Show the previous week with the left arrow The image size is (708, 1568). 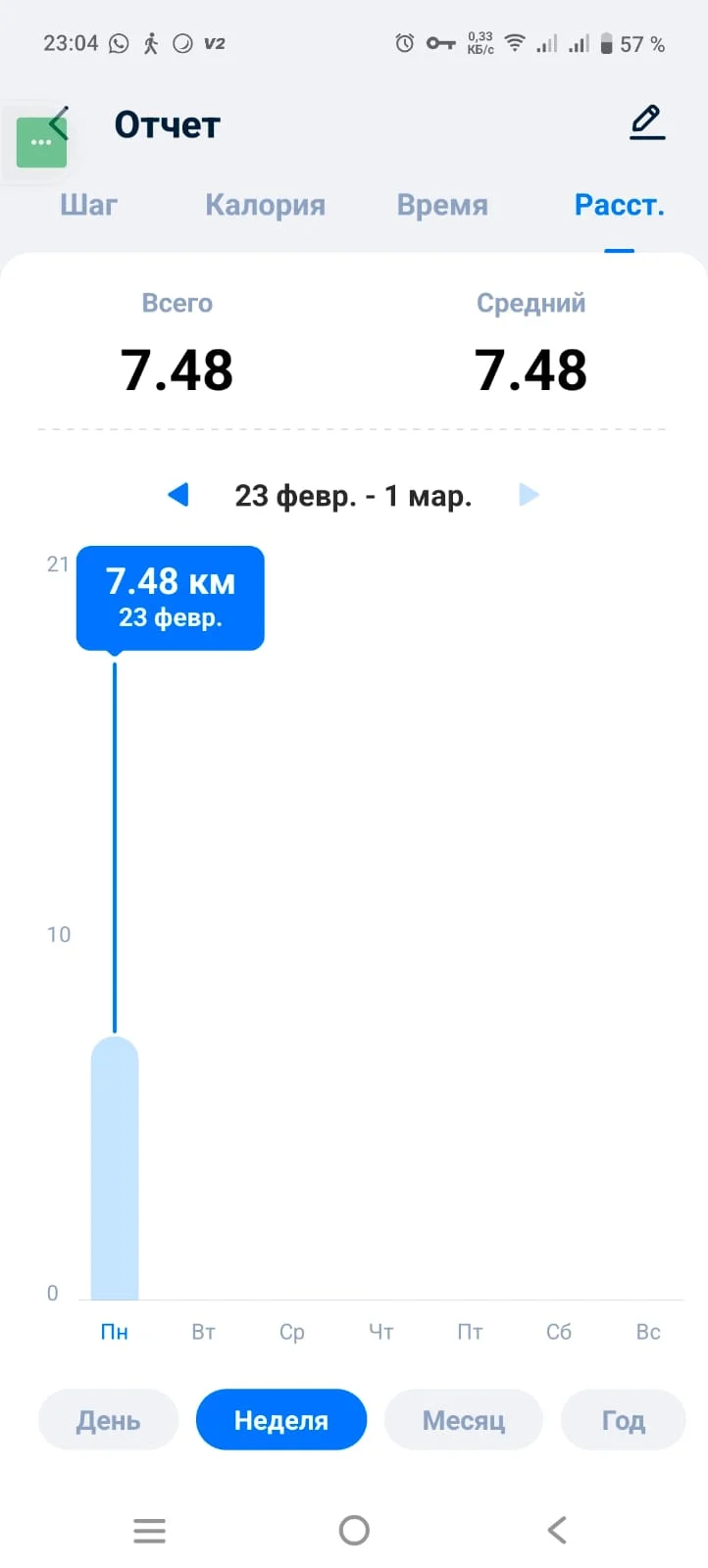[178, 495]
